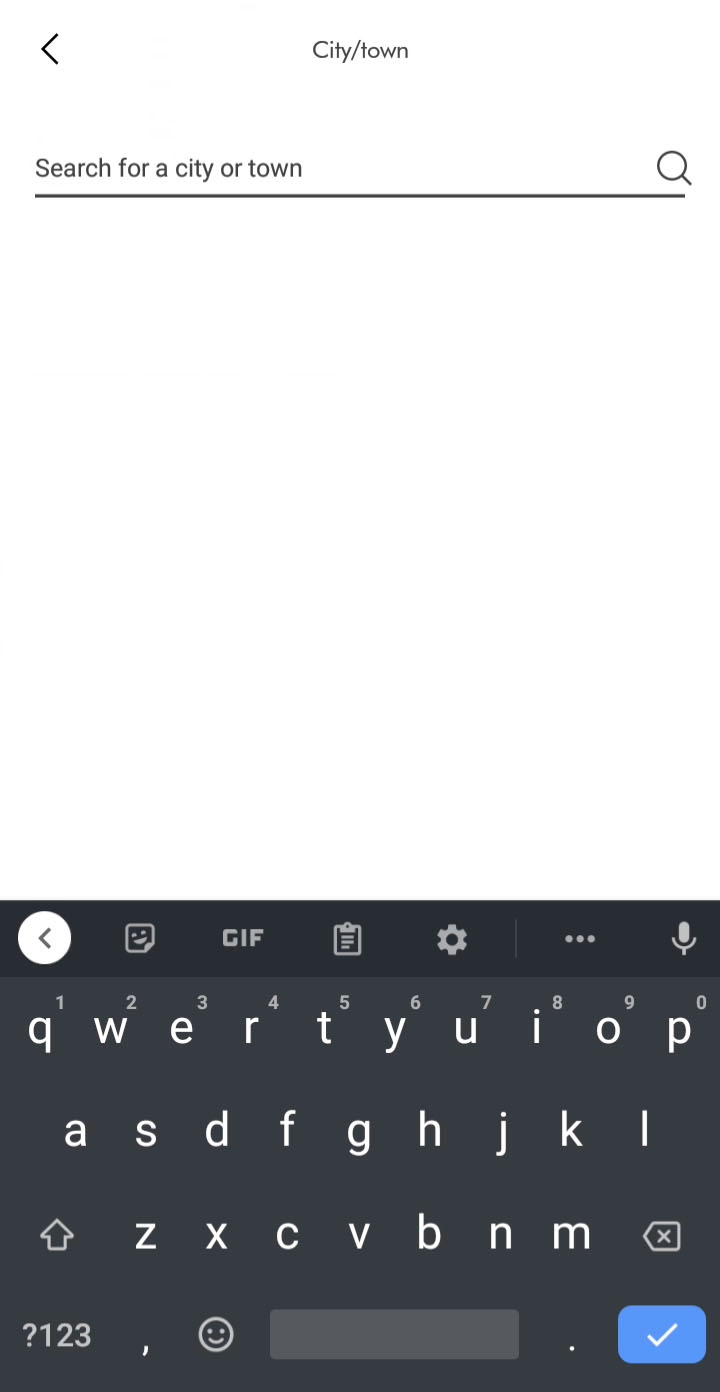Open the keyboard clipboard

point(347,938)
